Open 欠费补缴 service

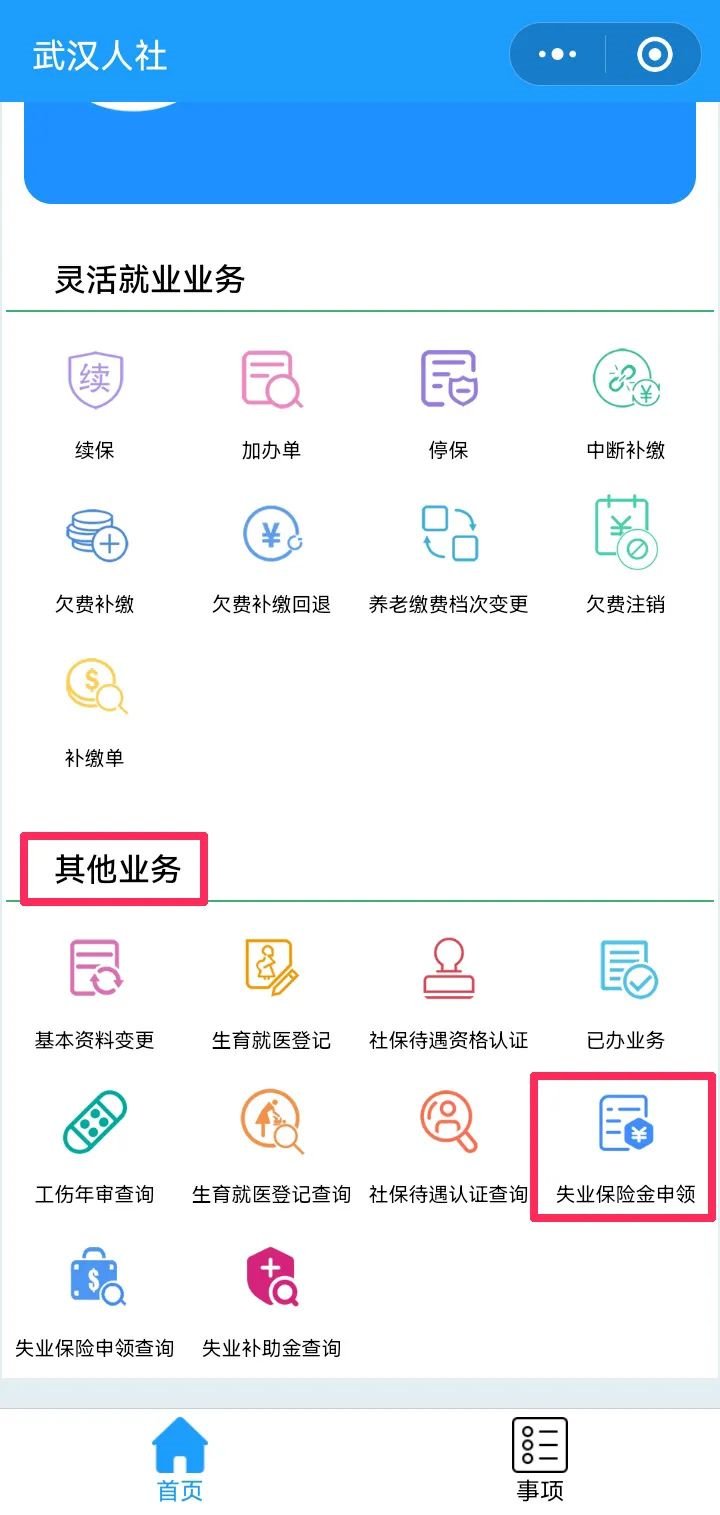pos(95,557)
